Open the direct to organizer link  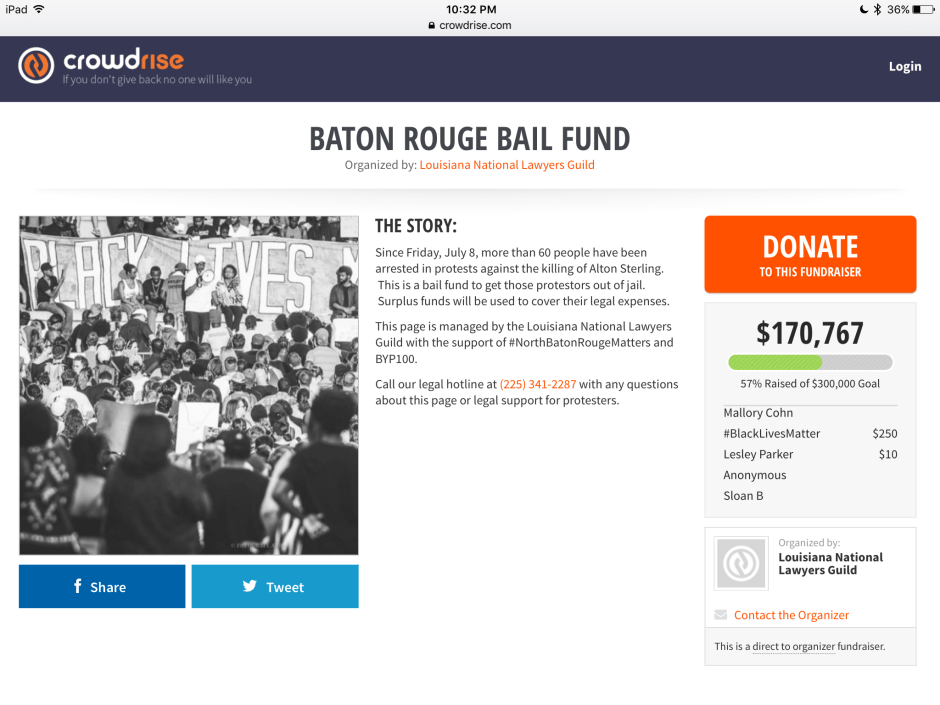(x=793, y=647)
